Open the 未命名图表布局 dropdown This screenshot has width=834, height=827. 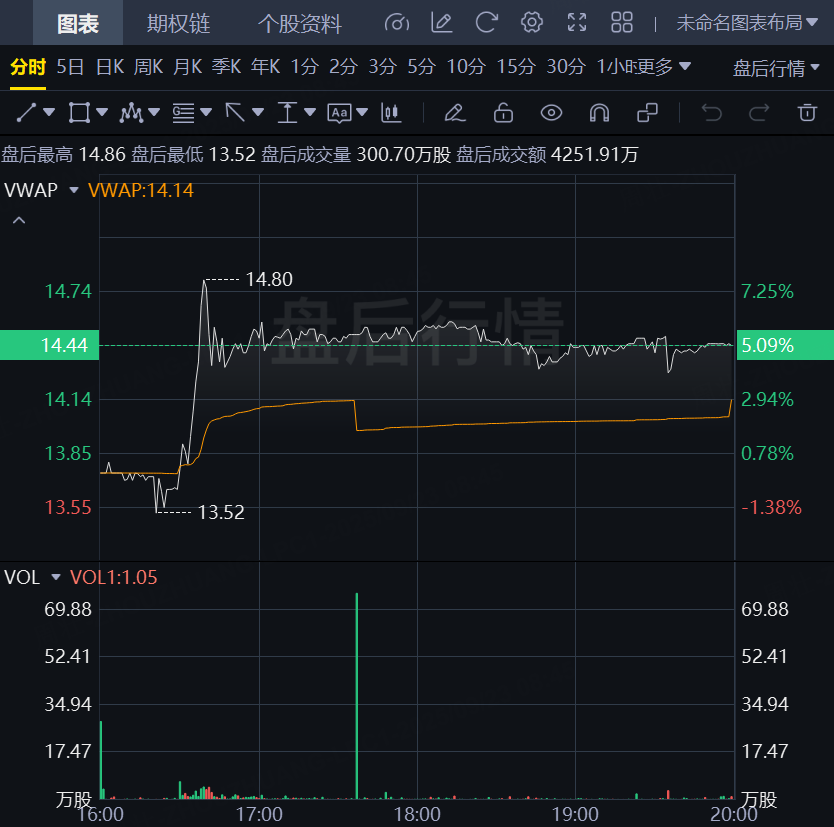[x=747, y=22]
